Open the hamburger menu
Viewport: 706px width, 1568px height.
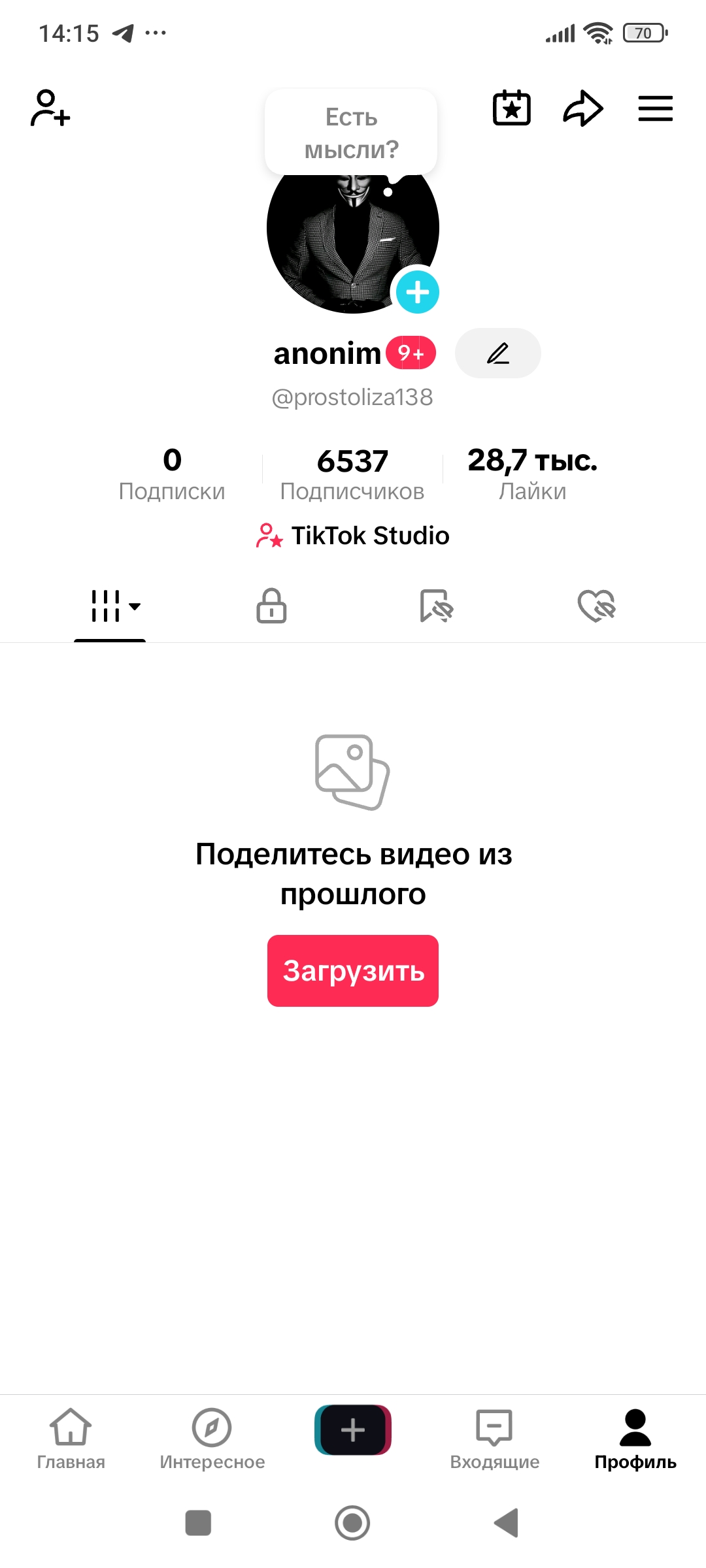655,108
